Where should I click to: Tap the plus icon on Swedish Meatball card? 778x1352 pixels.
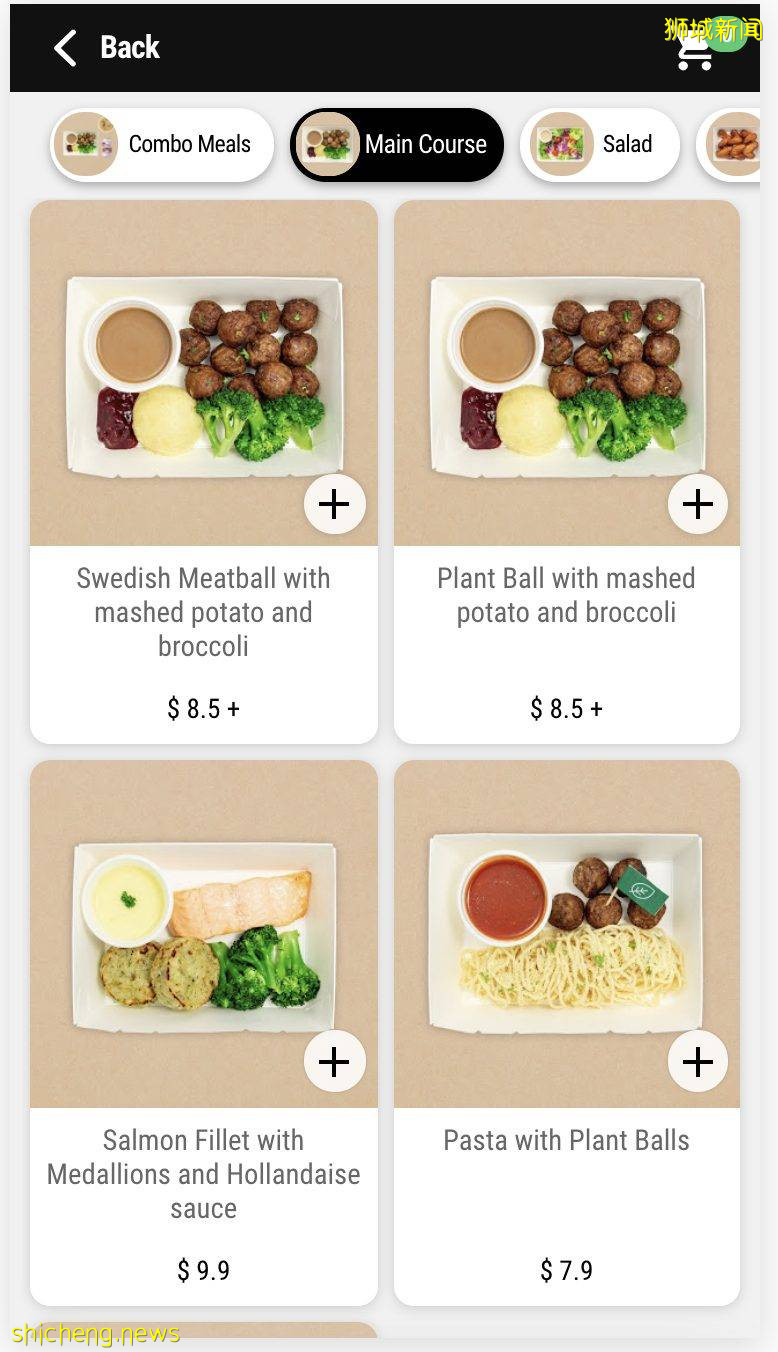point(334,504)
